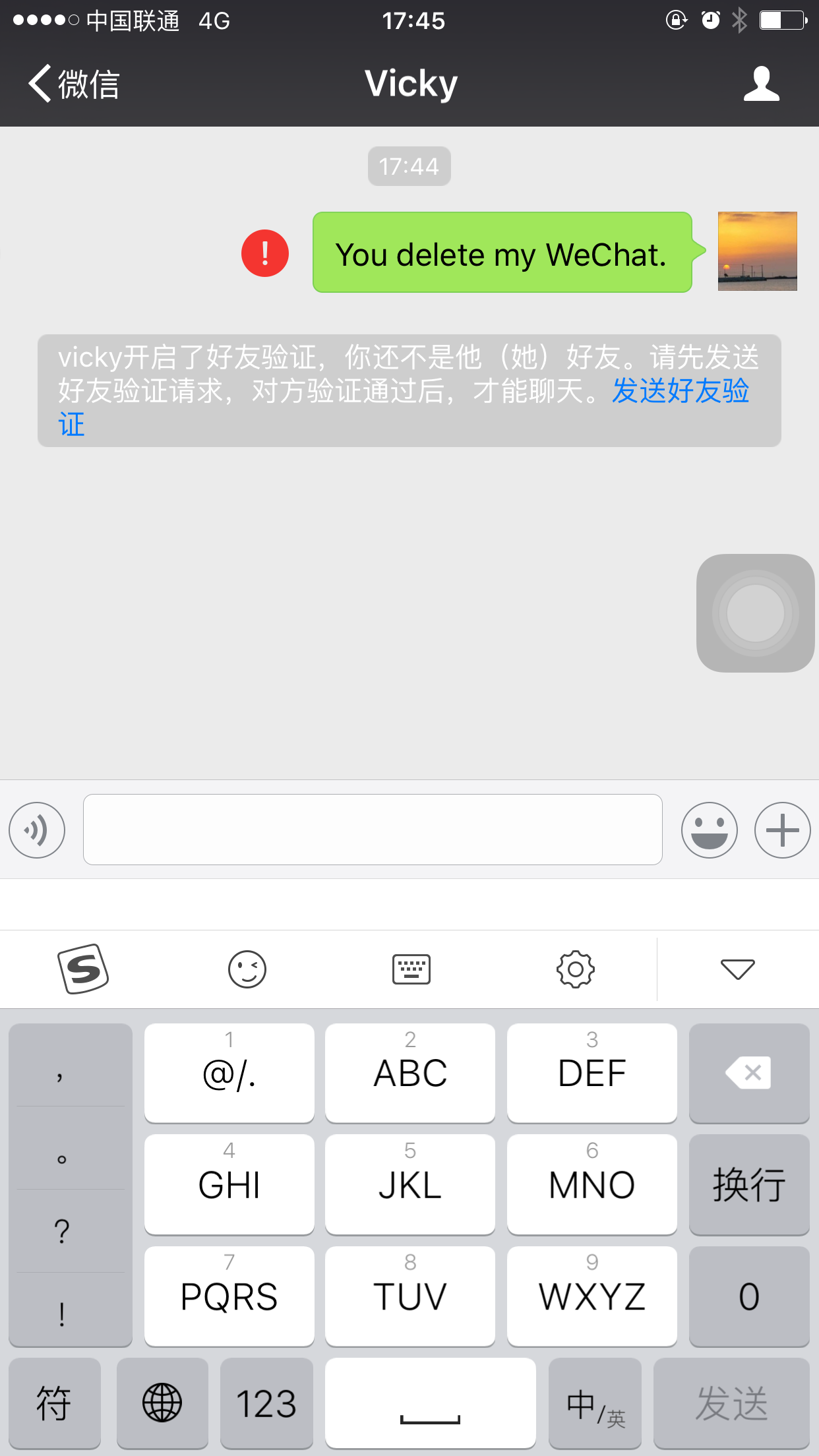
Task: Open the 符 symbols keyboard
Action: pyautogui.click(x=54, y=1403)
